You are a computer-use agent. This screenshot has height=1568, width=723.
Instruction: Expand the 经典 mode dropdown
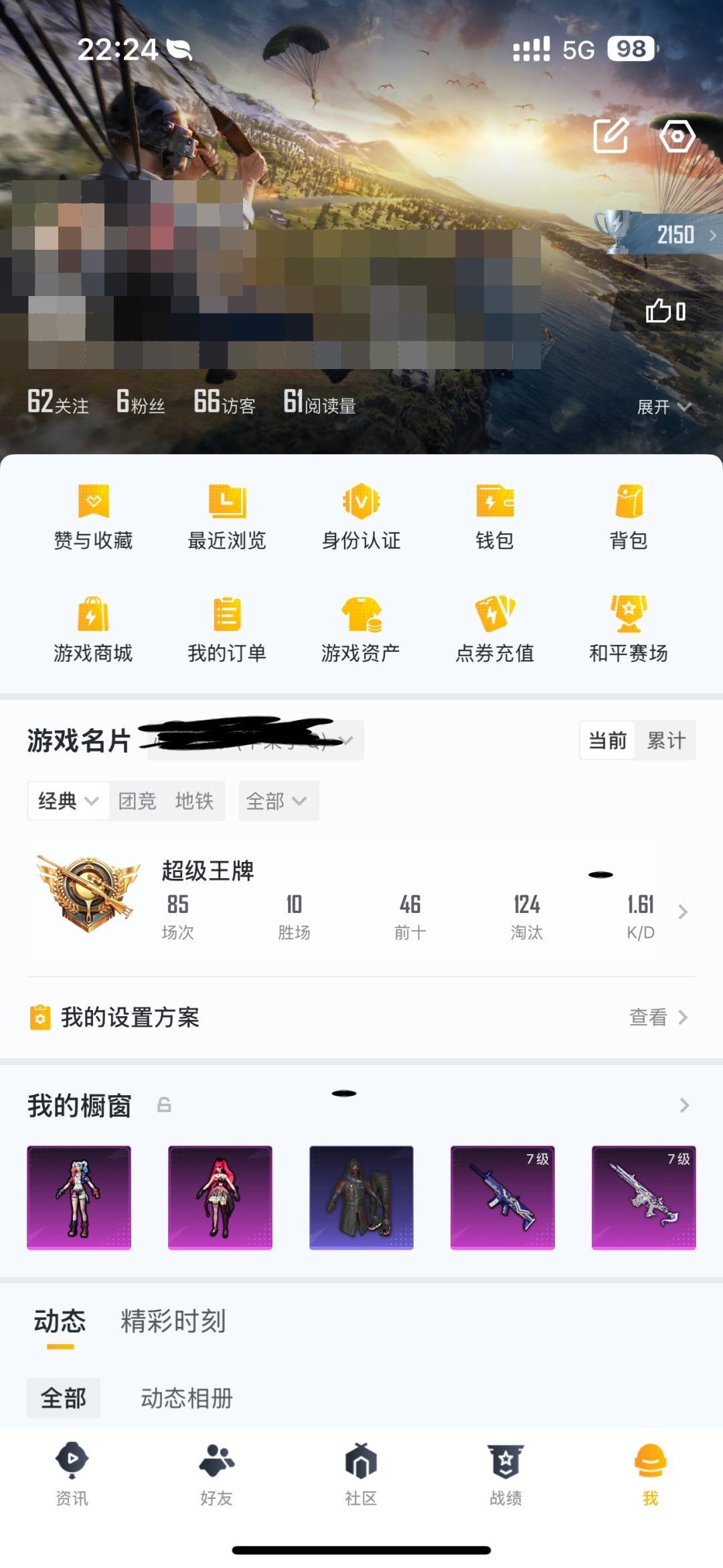(x=67, y=801)
